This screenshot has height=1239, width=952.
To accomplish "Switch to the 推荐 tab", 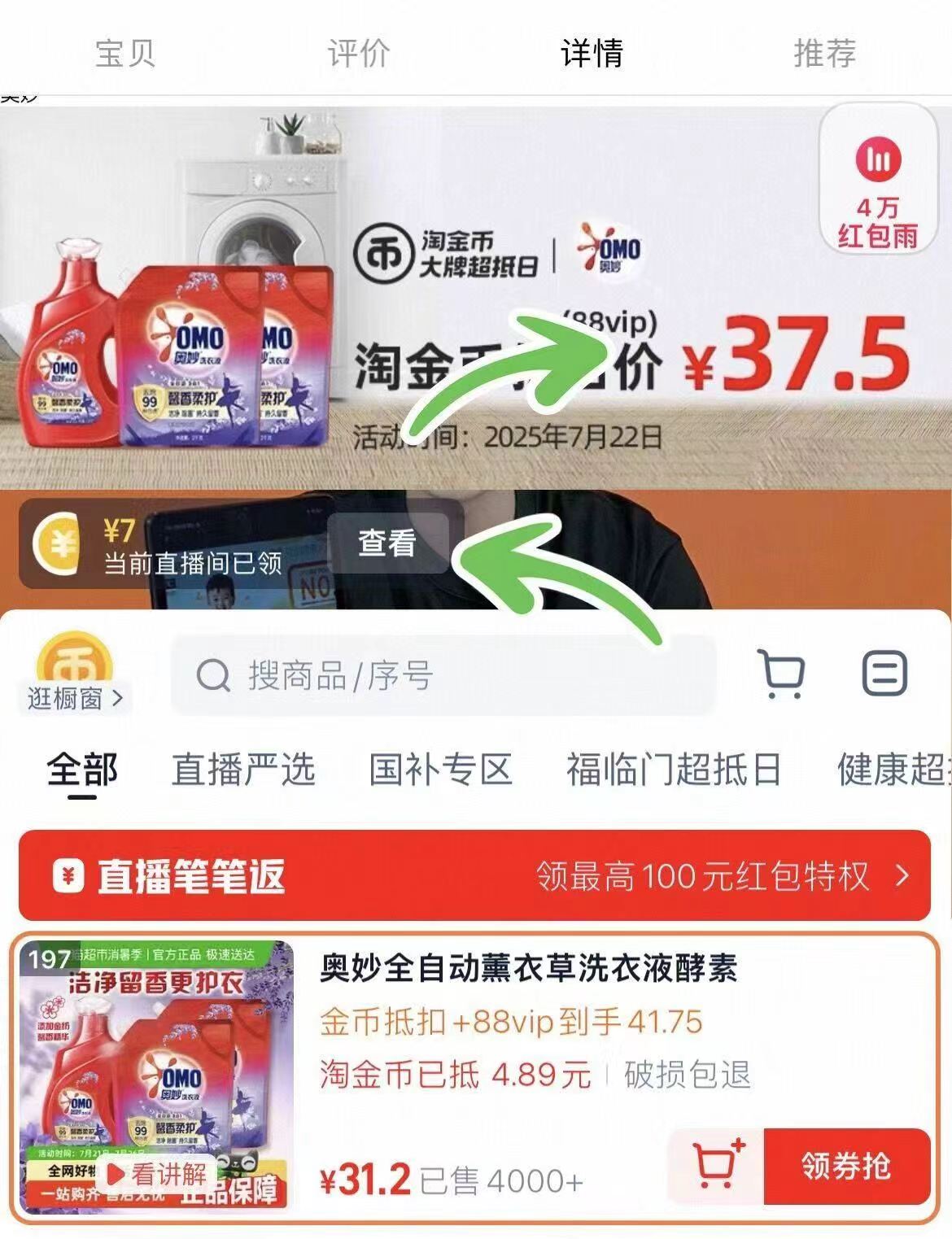I will (x=825, y=52).
